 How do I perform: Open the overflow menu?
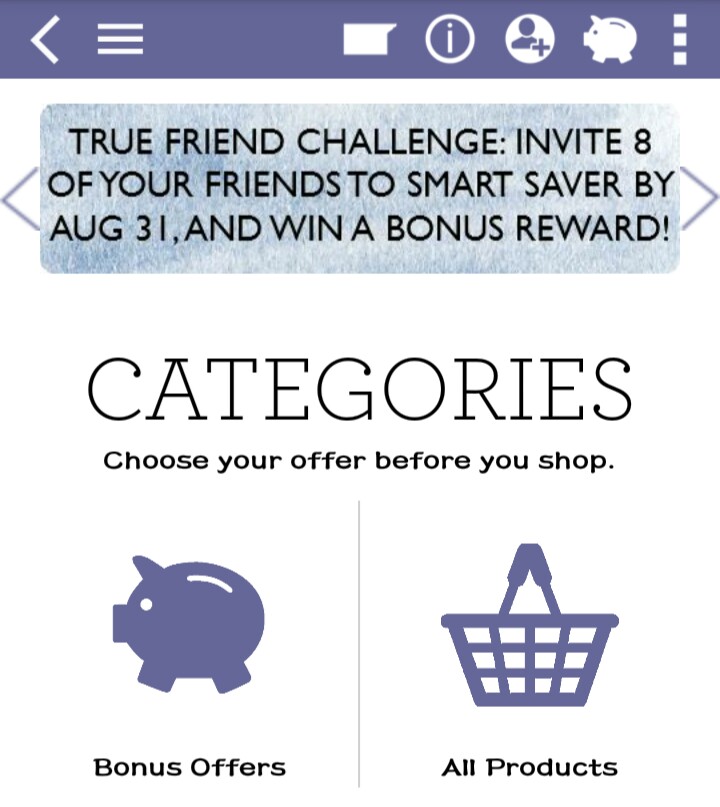point(681,40)
